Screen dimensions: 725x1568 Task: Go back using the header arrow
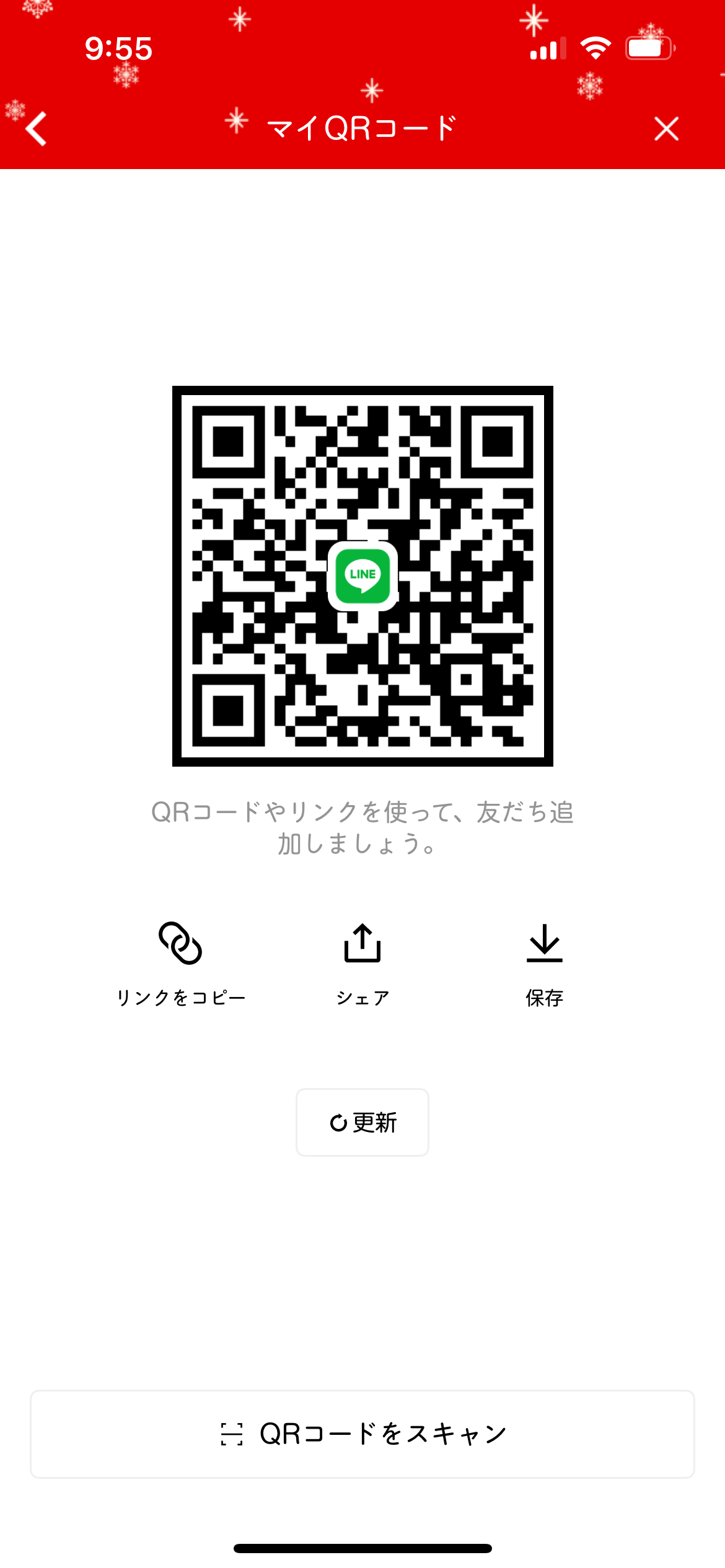click(37, 129)
